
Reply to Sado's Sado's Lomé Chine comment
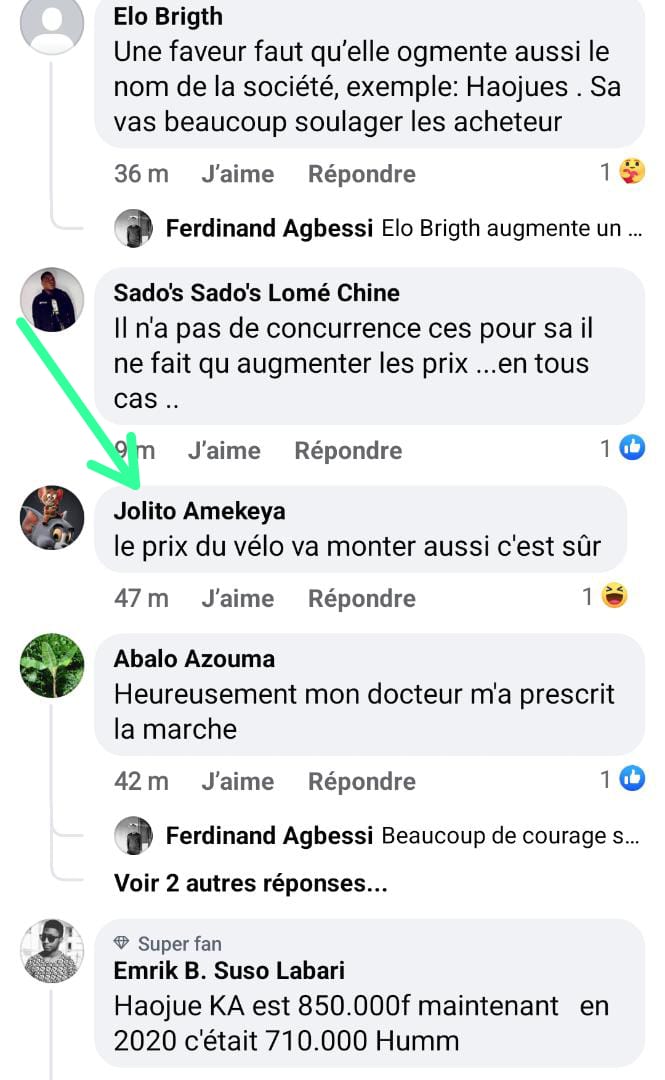point(347,451)
